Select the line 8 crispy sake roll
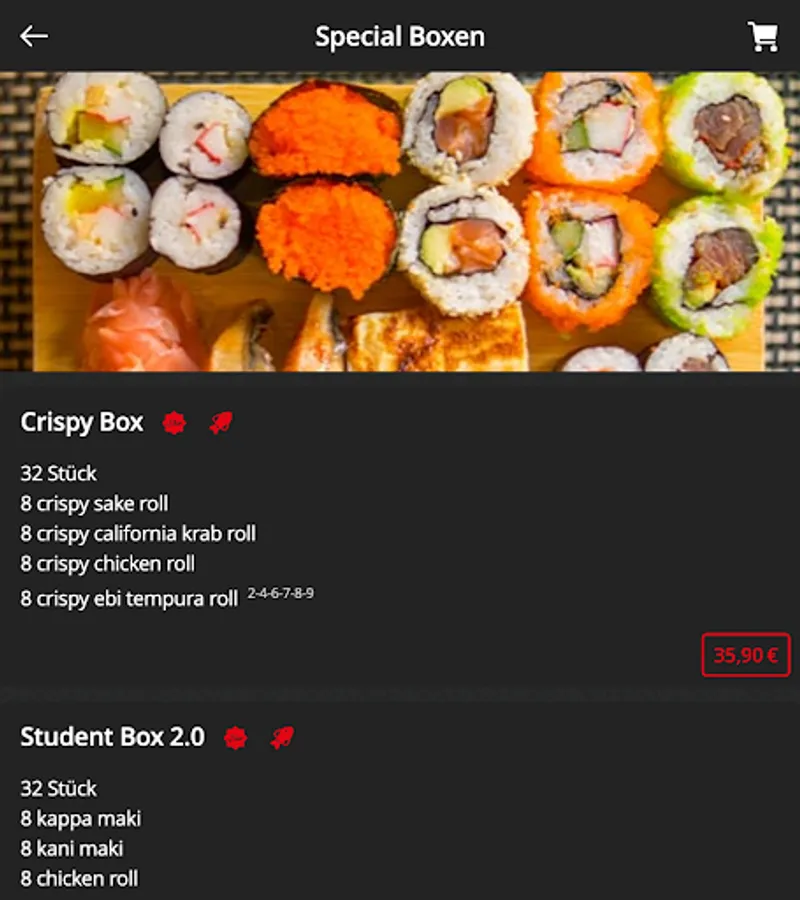Image resolution: width=800 pixels, height=900 pixels. [x=96, y=503]
